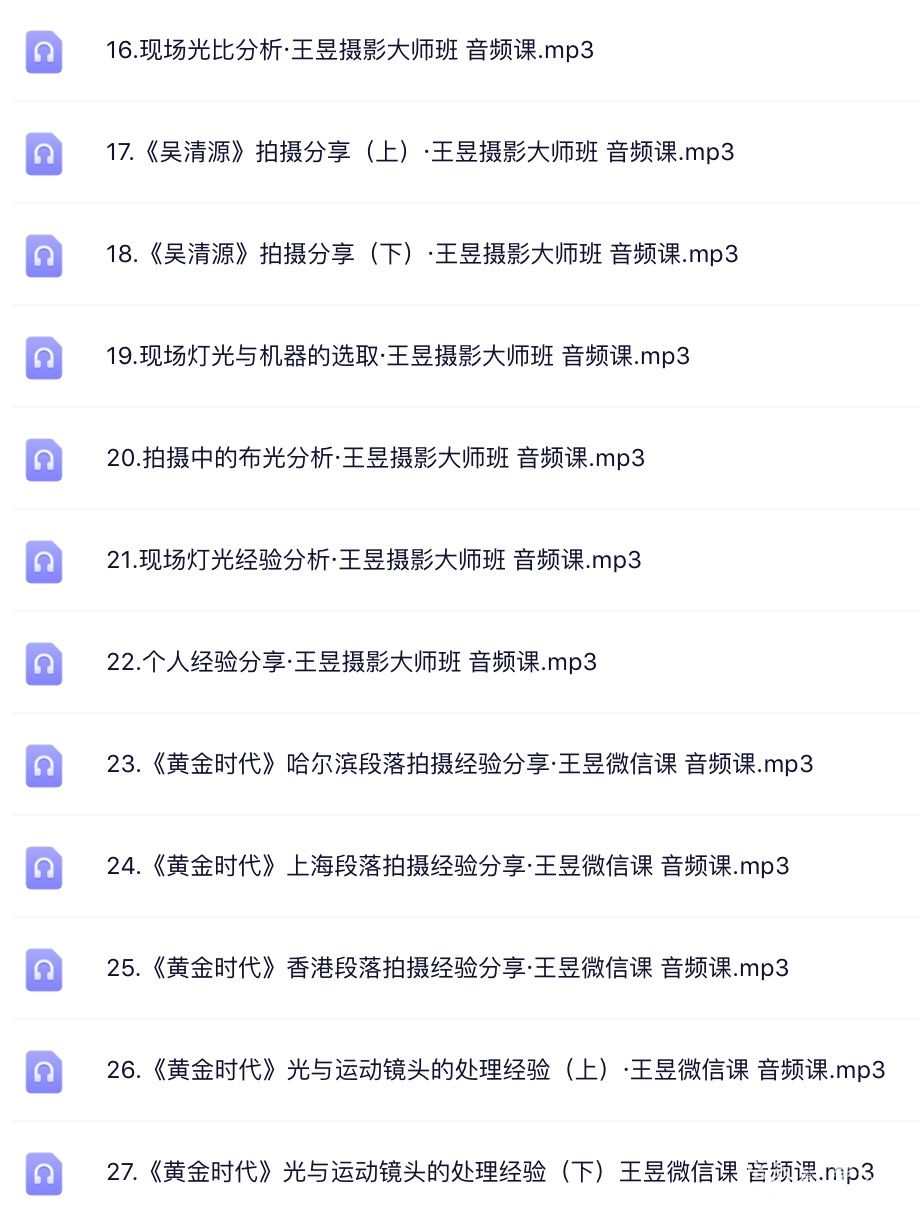920x1208 pixels.
Task: Select 18.《吴清源》拍摄分享（下） file
Action: (422, 254)
